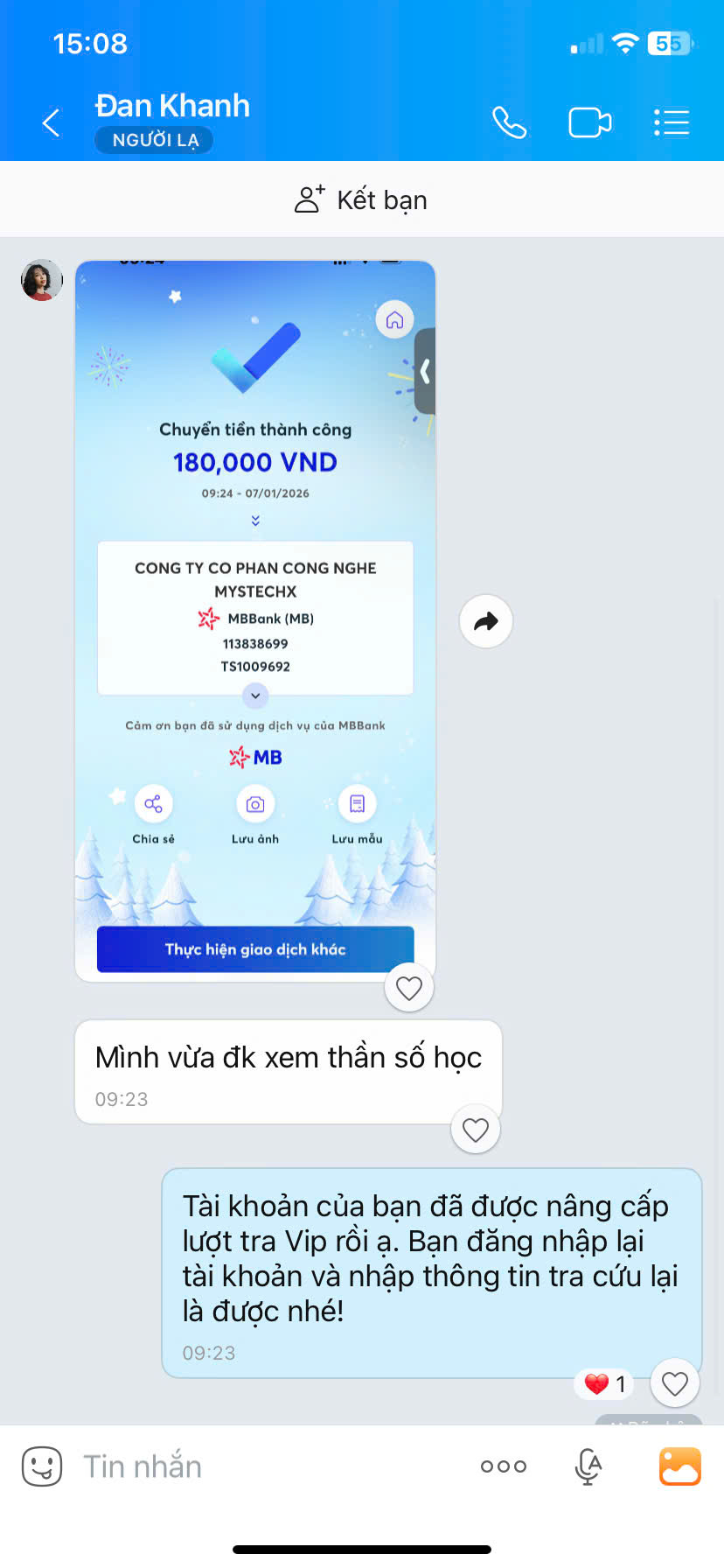
Task: Like the transfer screenshot message
Action: click(409, 988)
